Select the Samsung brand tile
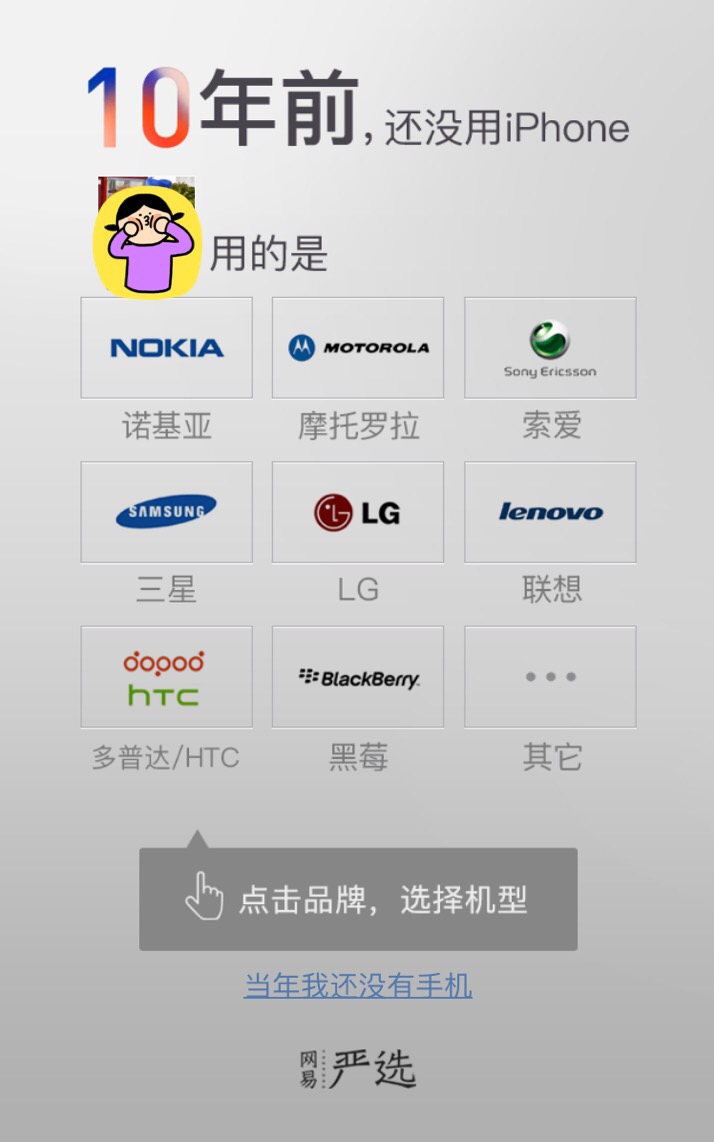Viewport: 714px width, 1142px height. [166, 512]
